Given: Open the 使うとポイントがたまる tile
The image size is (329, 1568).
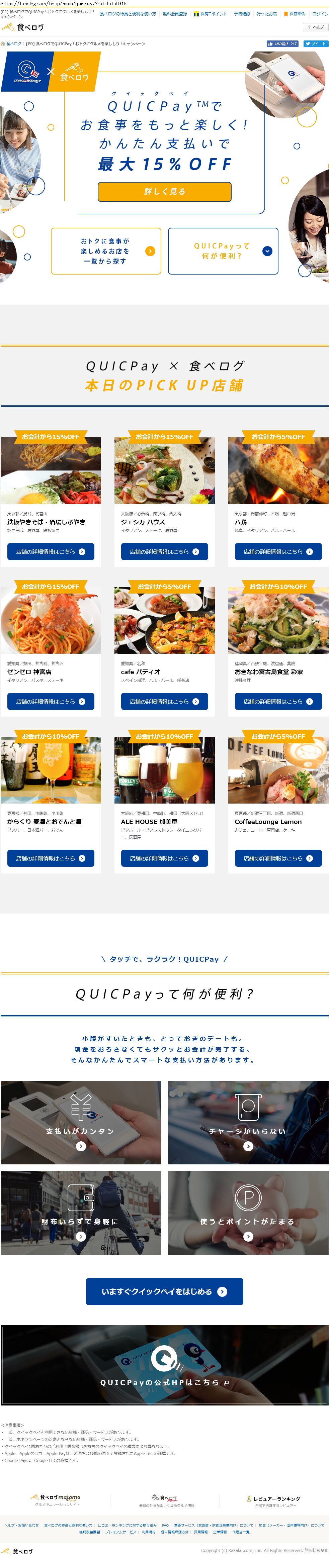Looking at the screenshot, I should coord(248,1213).
